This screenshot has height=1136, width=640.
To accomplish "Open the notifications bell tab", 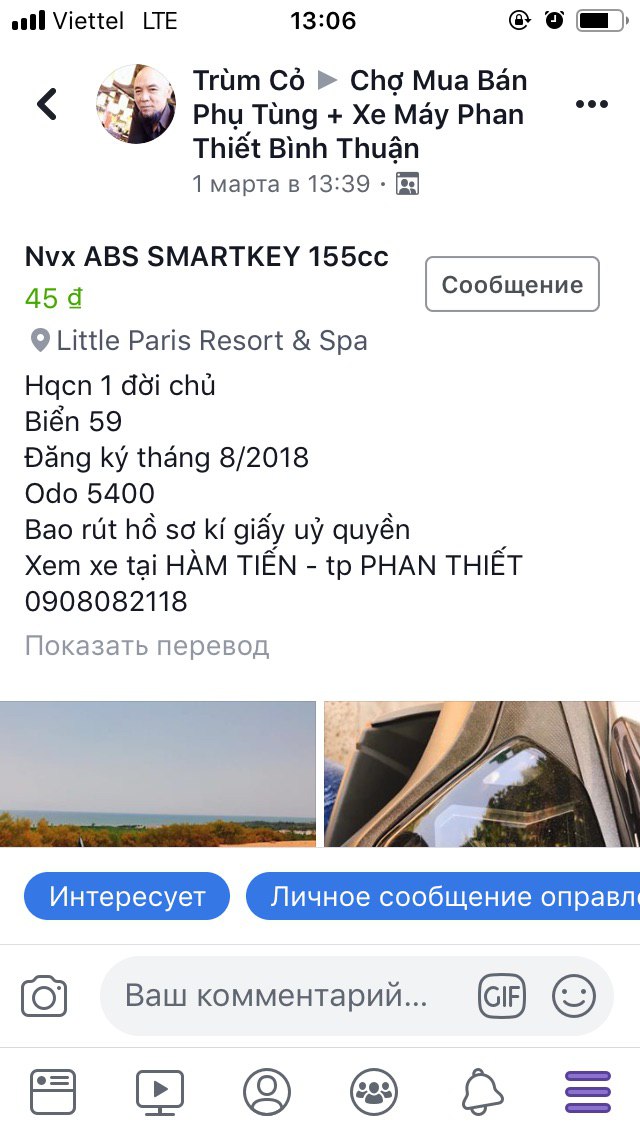I will coord(481,1091).
